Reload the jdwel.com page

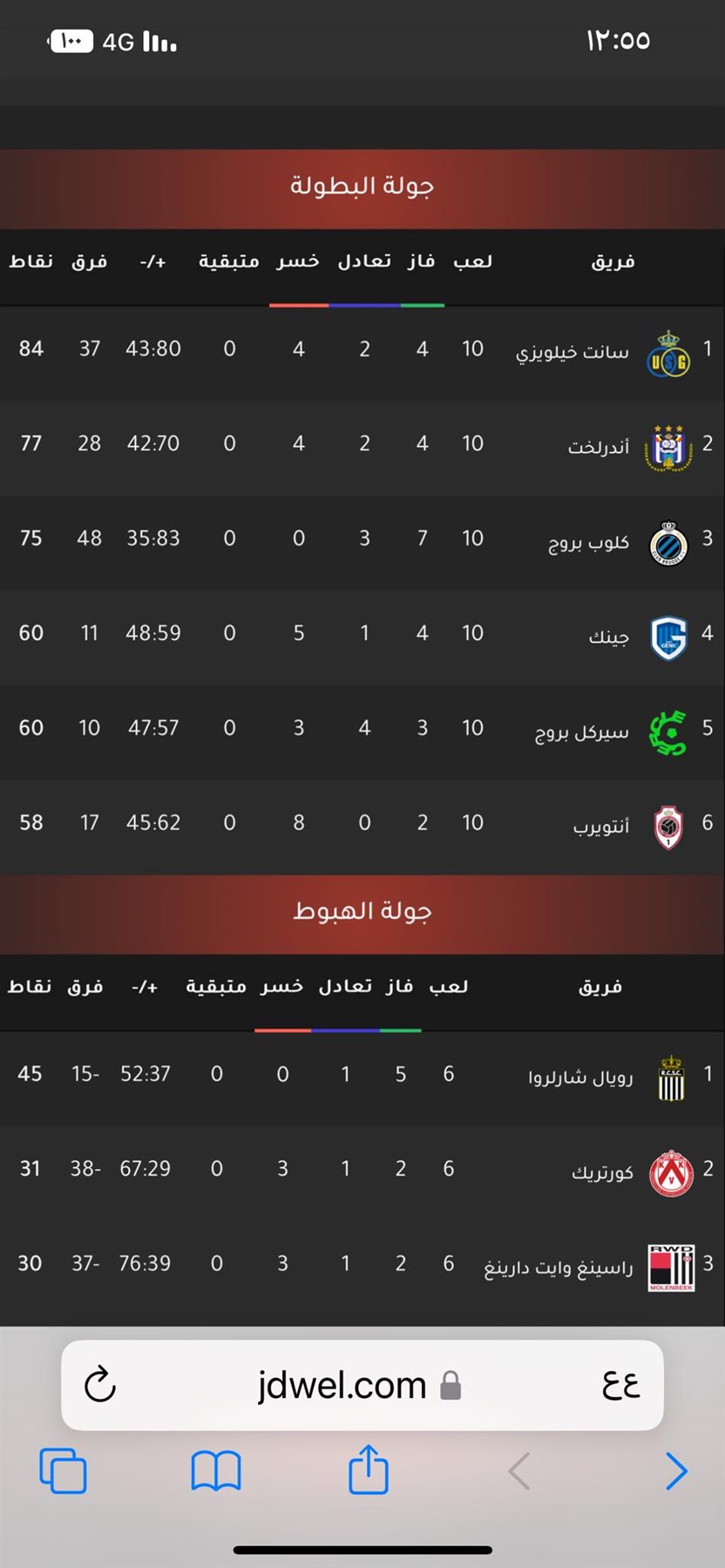pyautogui.click(x=99, y=1384)
